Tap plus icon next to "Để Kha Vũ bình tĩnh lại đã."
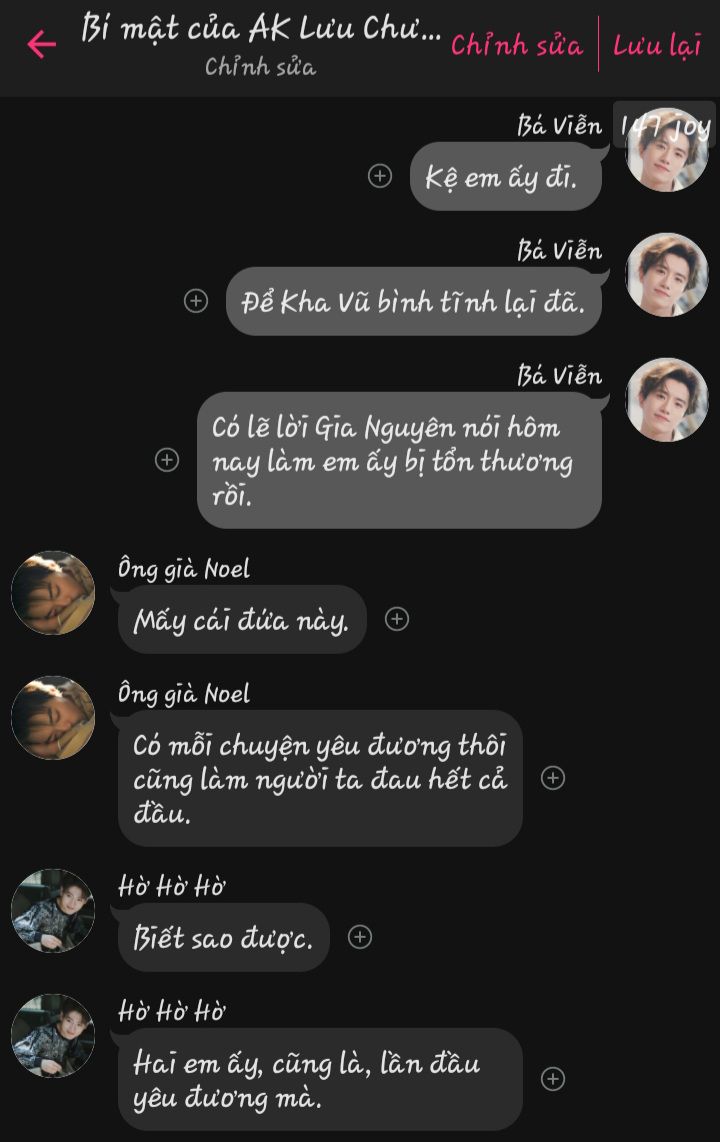The image size is (720, 1142). click(x=196, y=301)
